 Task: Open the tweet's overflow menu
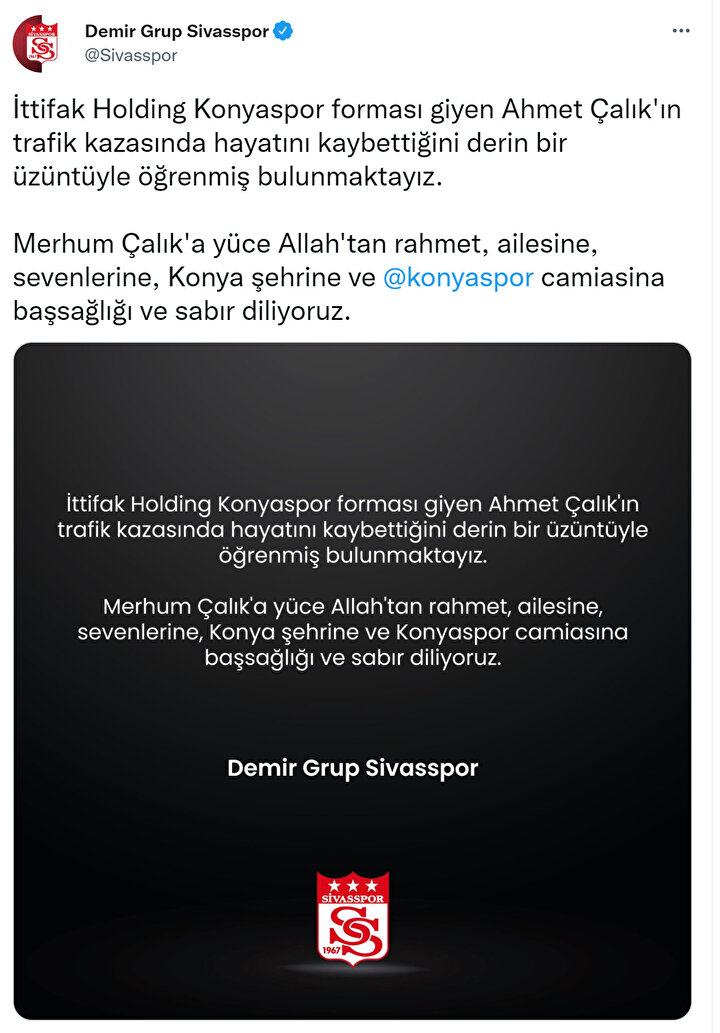[681, 31]
